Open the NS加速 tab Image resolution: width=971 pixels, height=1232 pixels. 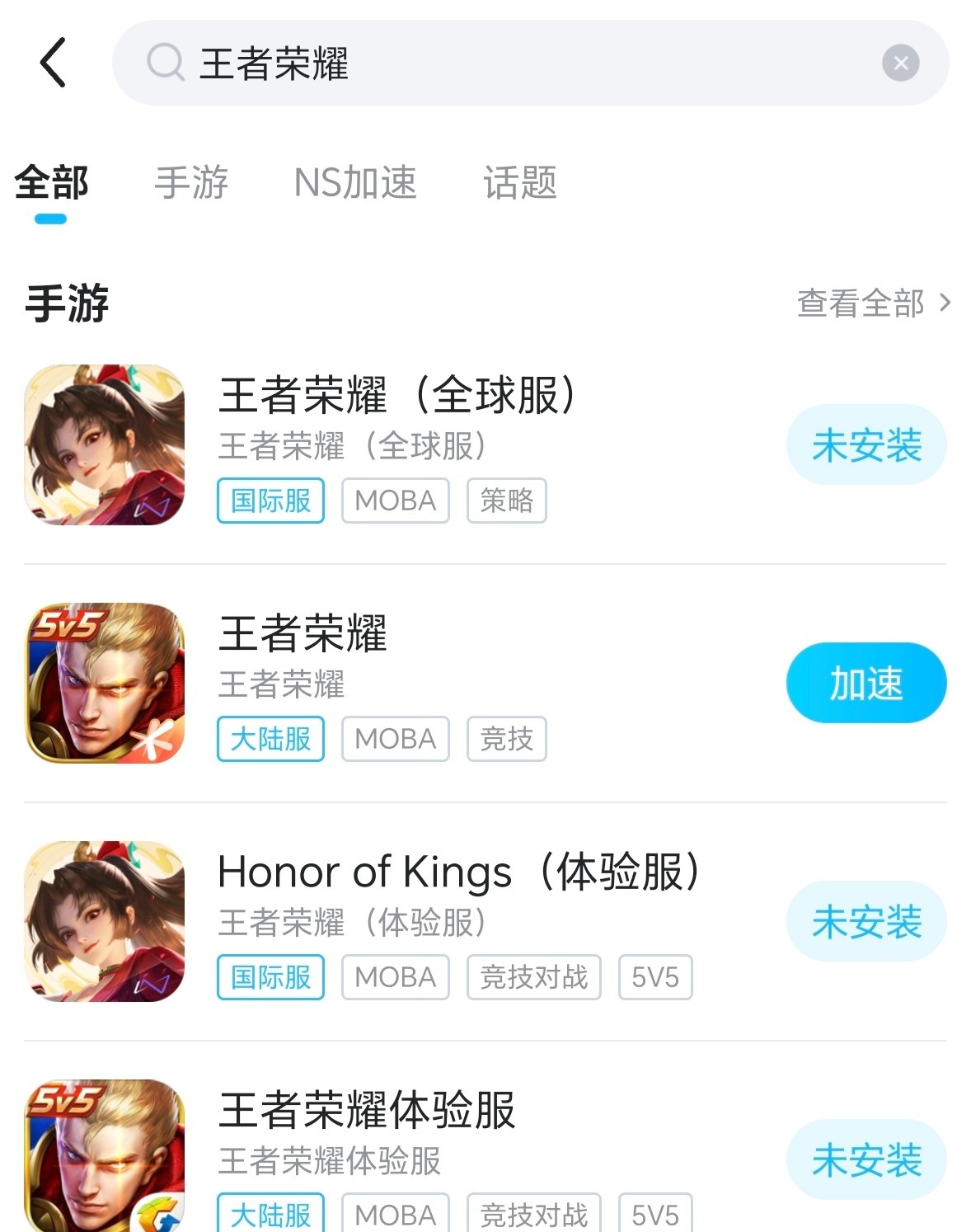(355, 183)
